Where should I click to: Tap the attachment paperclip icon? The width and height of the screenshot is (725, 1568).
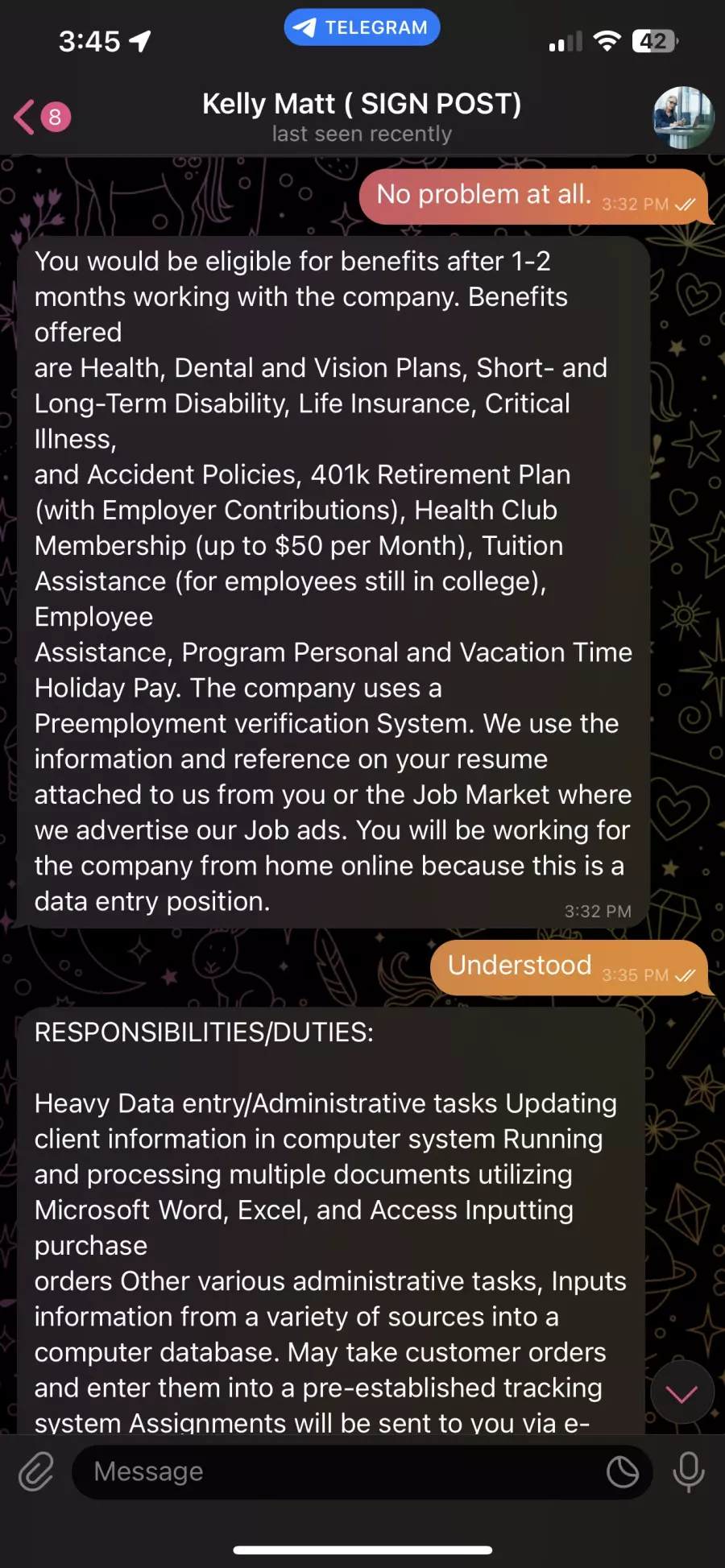click(36, 1471)
